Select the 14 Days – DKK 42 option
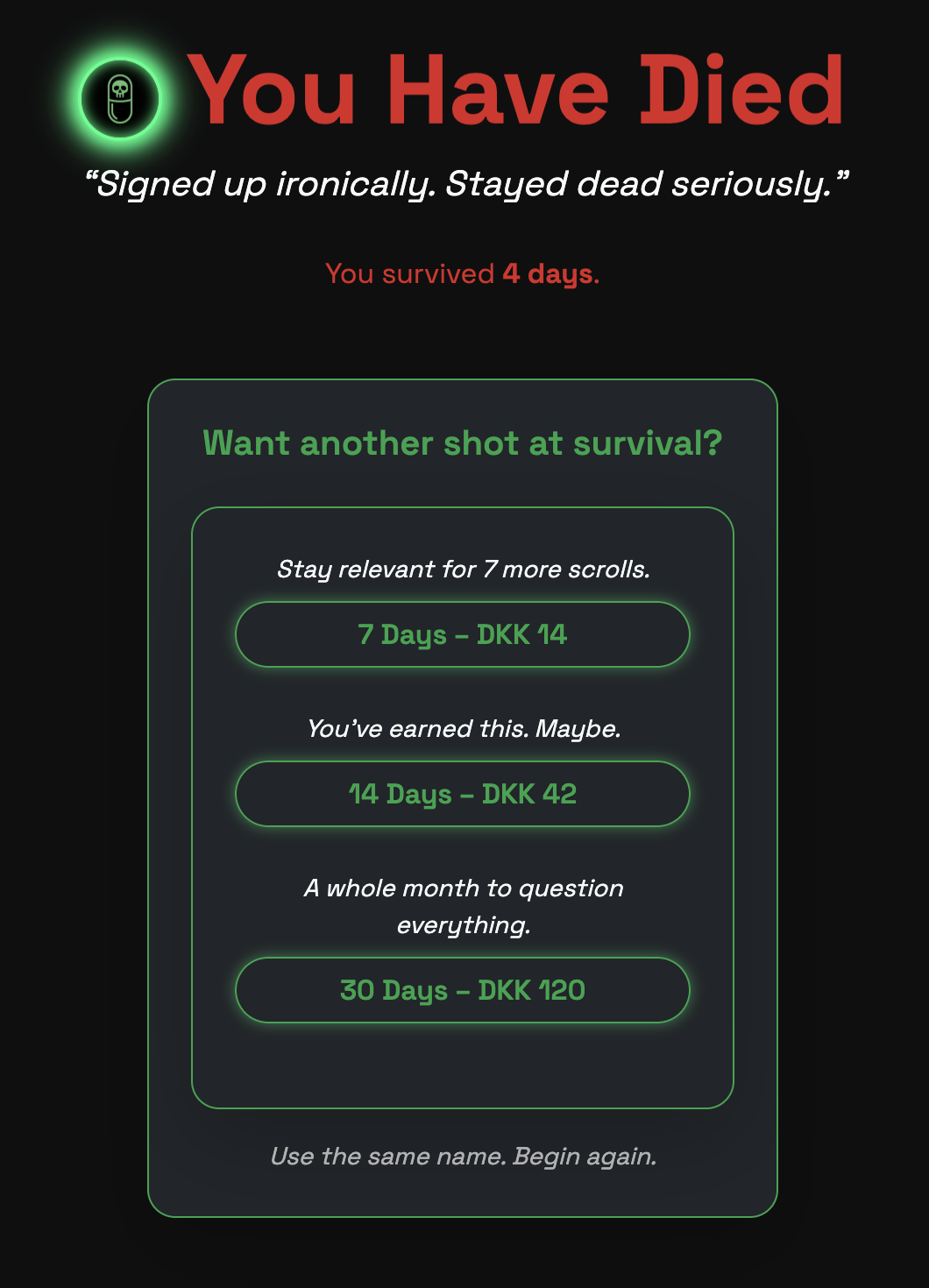The image size is (929, 1288). pos(463,794)
